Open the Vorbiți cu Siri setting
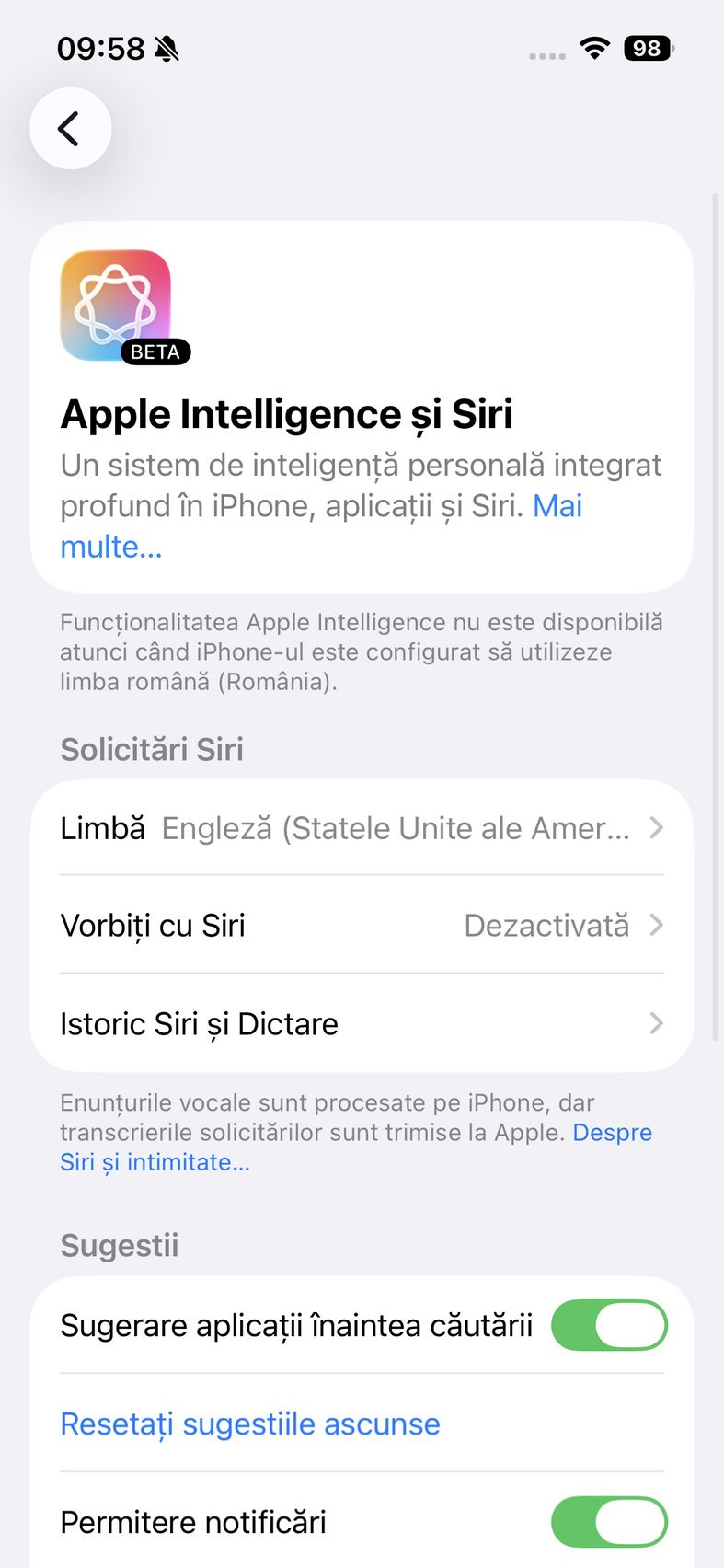Image resolution: width=724 pixels, height=1568 pixels. pos(361,926)
